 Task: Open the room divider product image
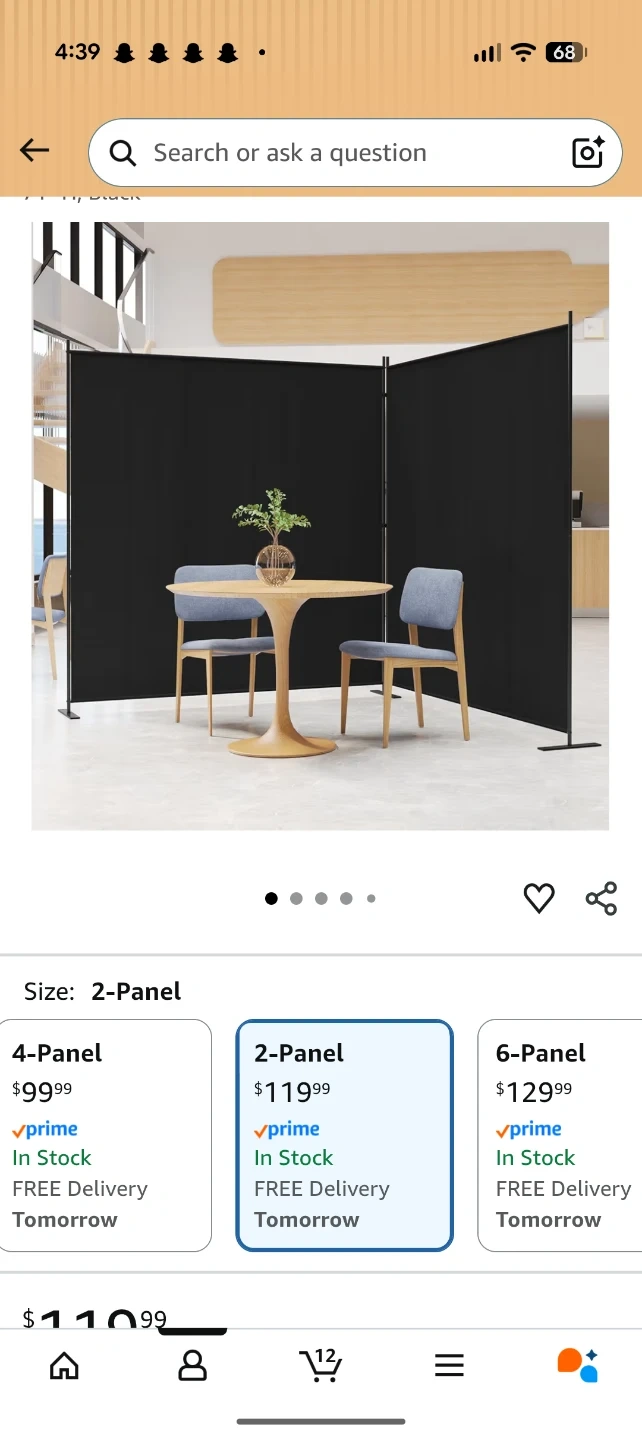tap(320, 525)
